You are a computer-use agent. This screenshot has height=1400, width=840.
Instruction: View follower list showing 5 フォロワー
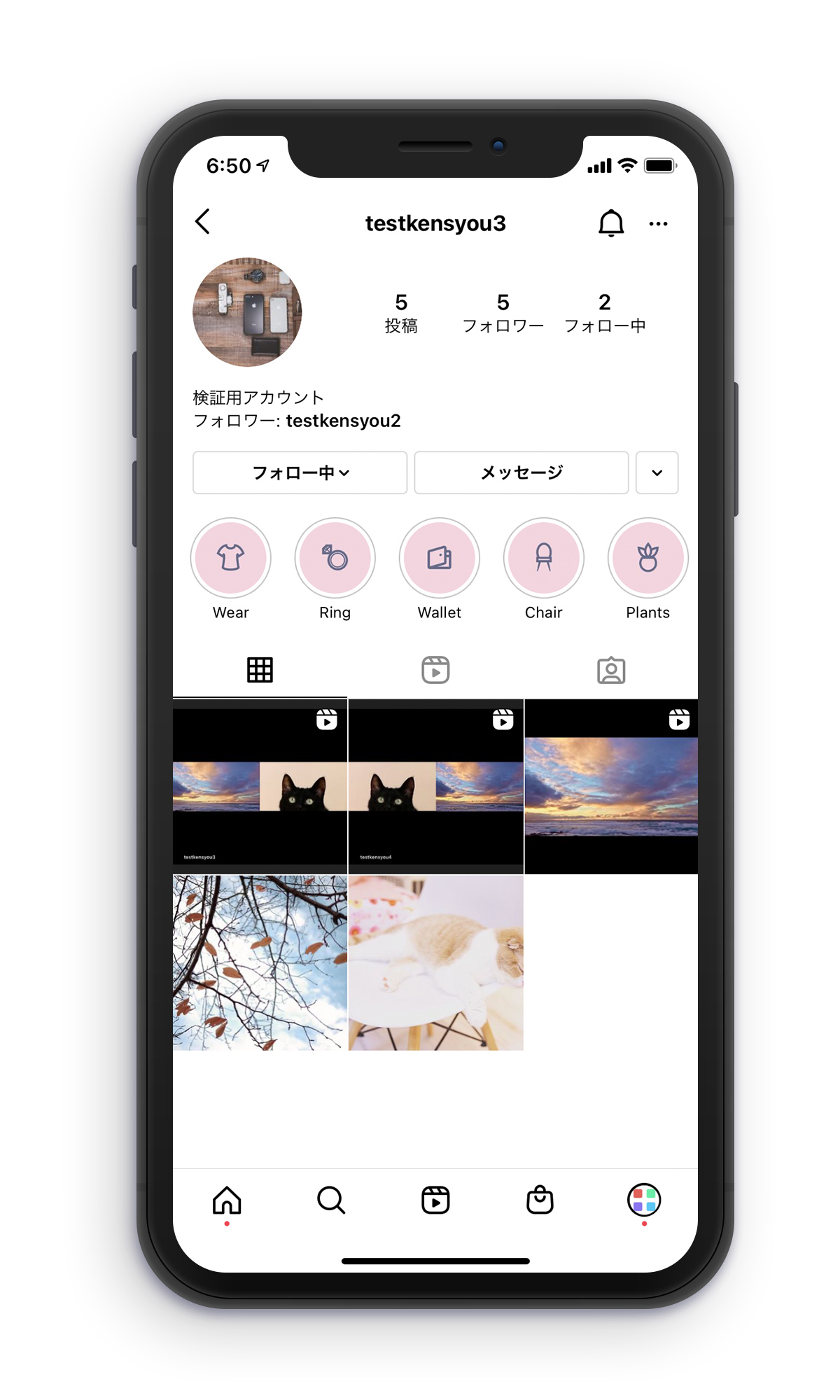click(x=503, y=313)
